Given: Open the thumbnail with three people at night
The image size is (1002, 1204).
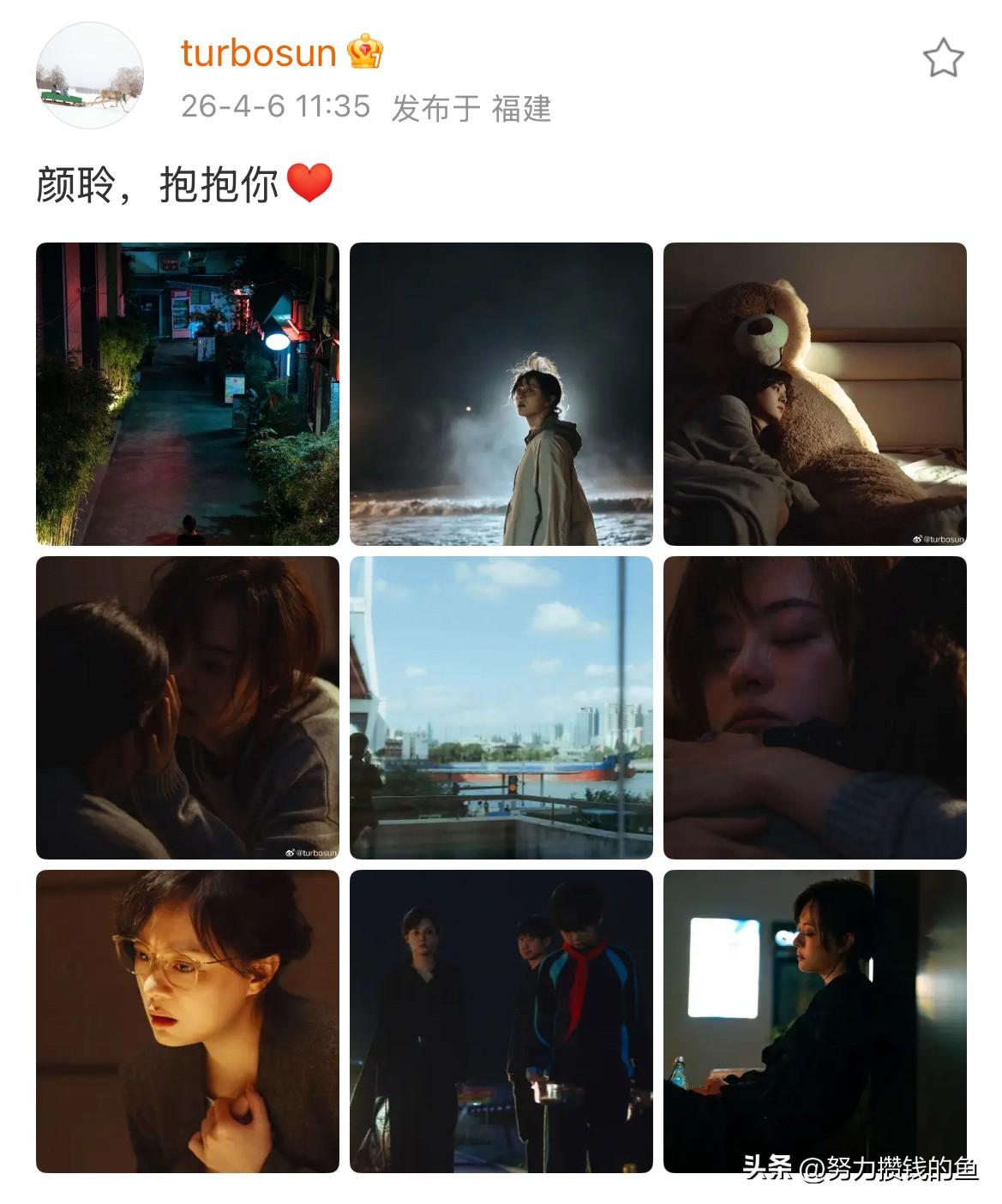Looking at the screenshot, I should coord(501,1021).
